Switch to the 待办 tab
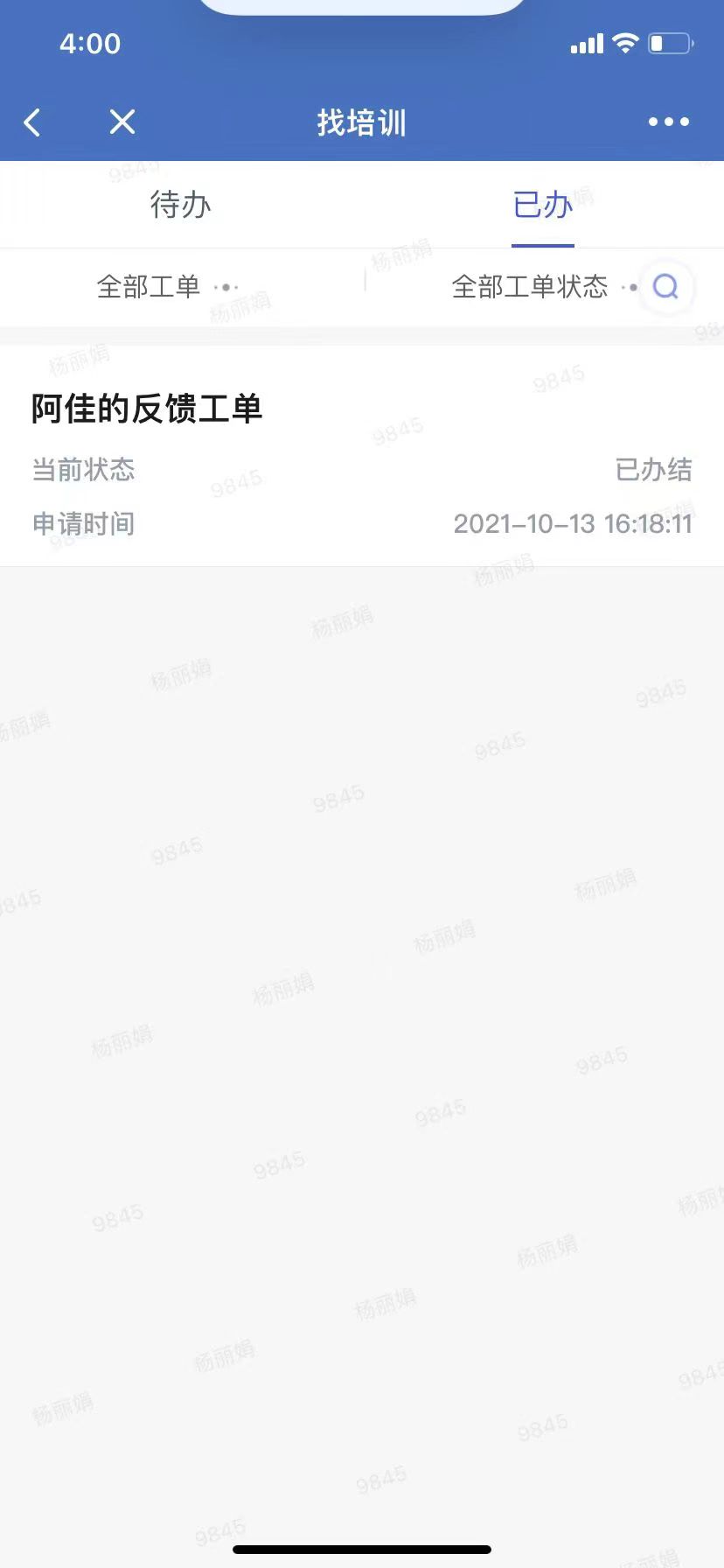 [x=181, y=205]
